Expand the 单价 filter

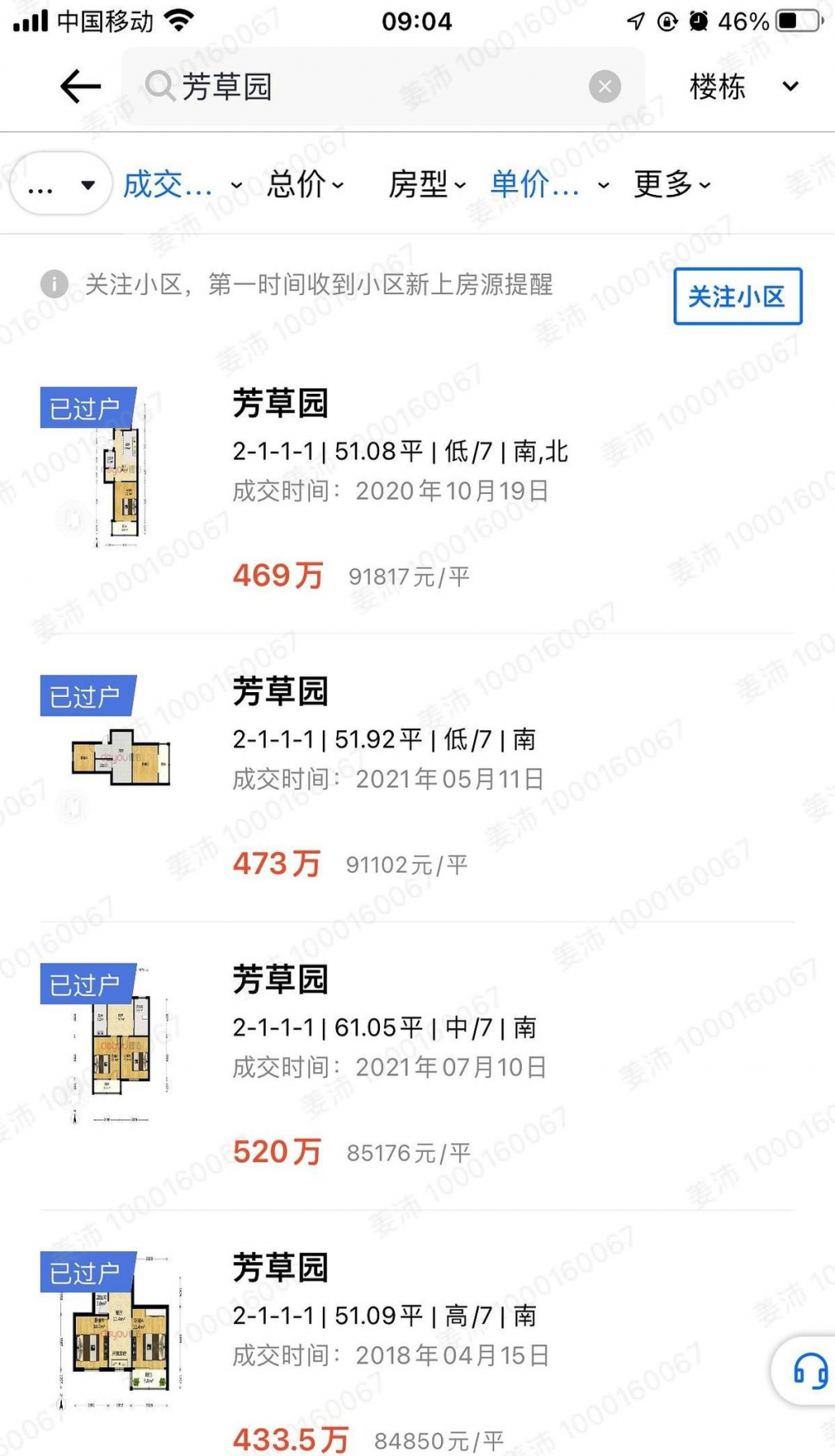[x=549, y=184]
